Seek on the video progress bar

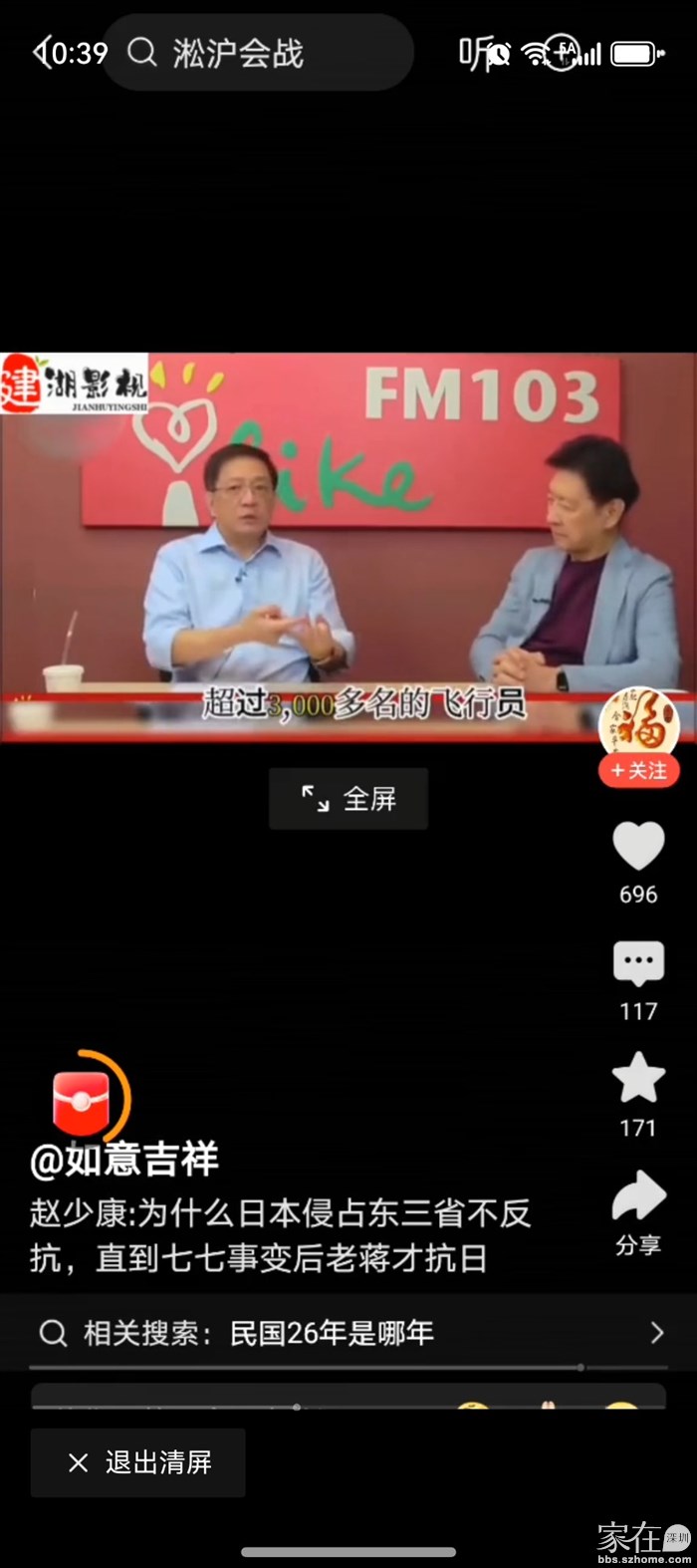[348, 1368]
